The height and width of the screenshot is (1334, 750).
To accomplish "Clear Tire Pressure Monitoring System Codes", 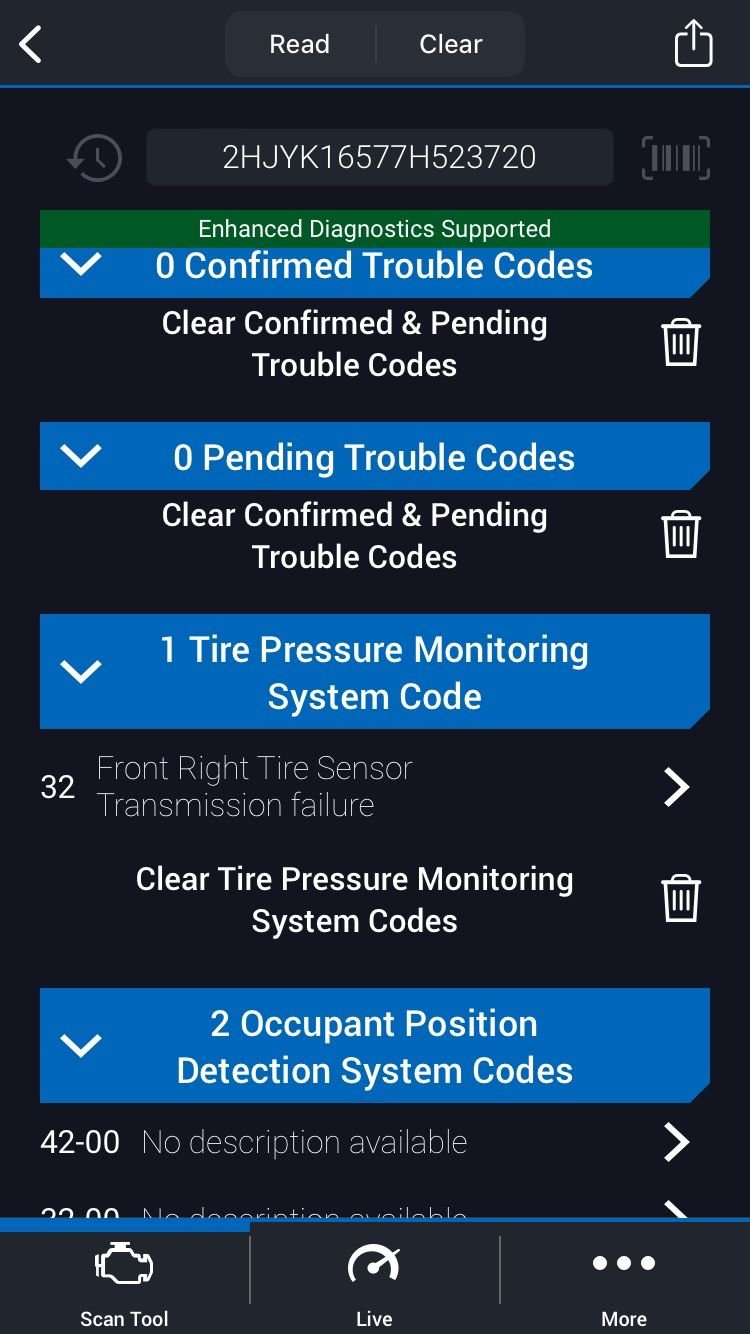I will pyautogui.click(x=680, y=898).
